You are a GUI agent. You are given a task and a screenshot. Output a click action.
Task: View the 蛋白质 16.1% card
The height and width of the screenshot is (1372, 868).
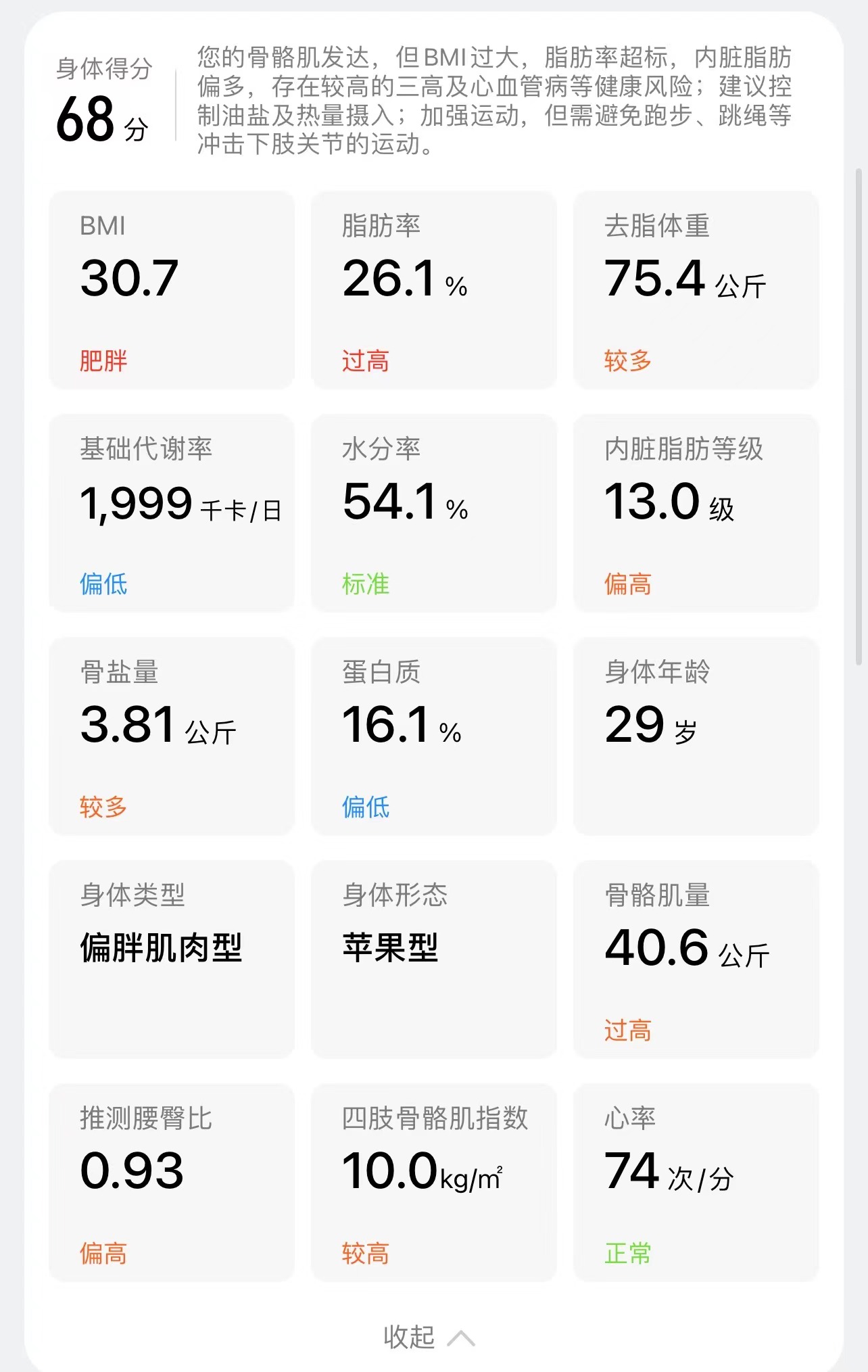tap(433, 736)
